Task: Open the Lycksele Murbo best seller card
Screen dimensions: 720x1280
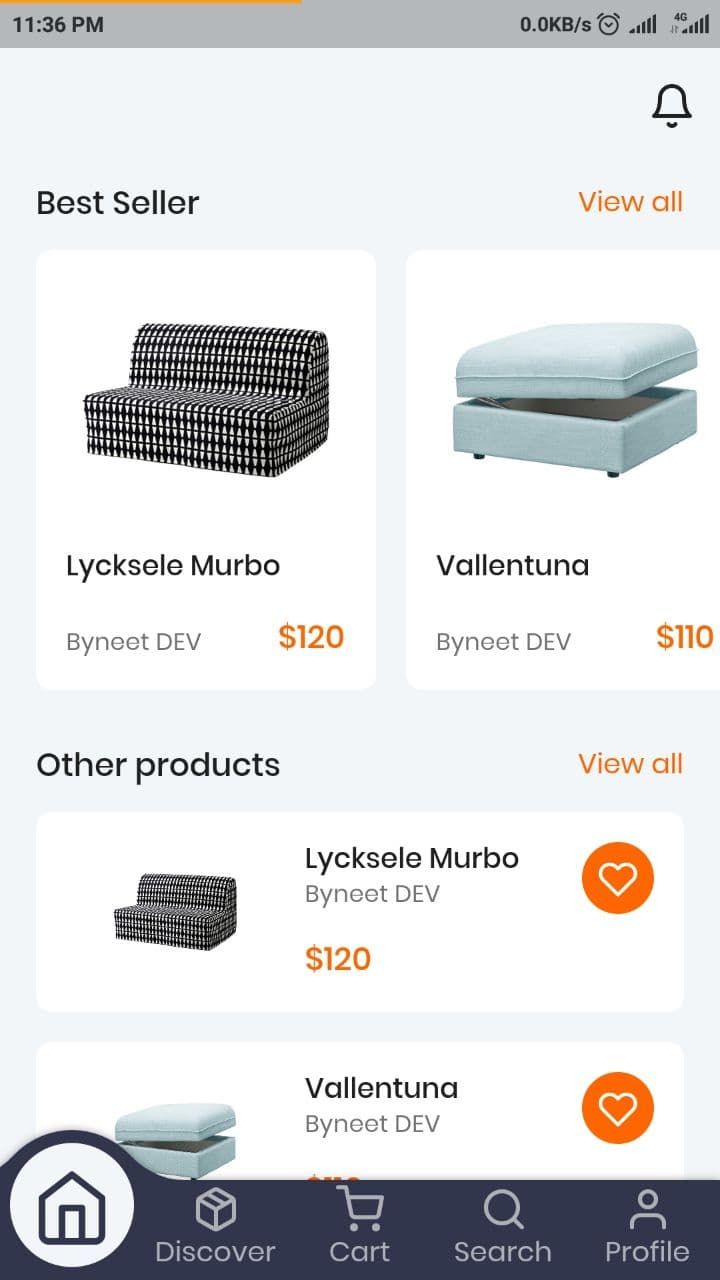Action: point(206,469)
